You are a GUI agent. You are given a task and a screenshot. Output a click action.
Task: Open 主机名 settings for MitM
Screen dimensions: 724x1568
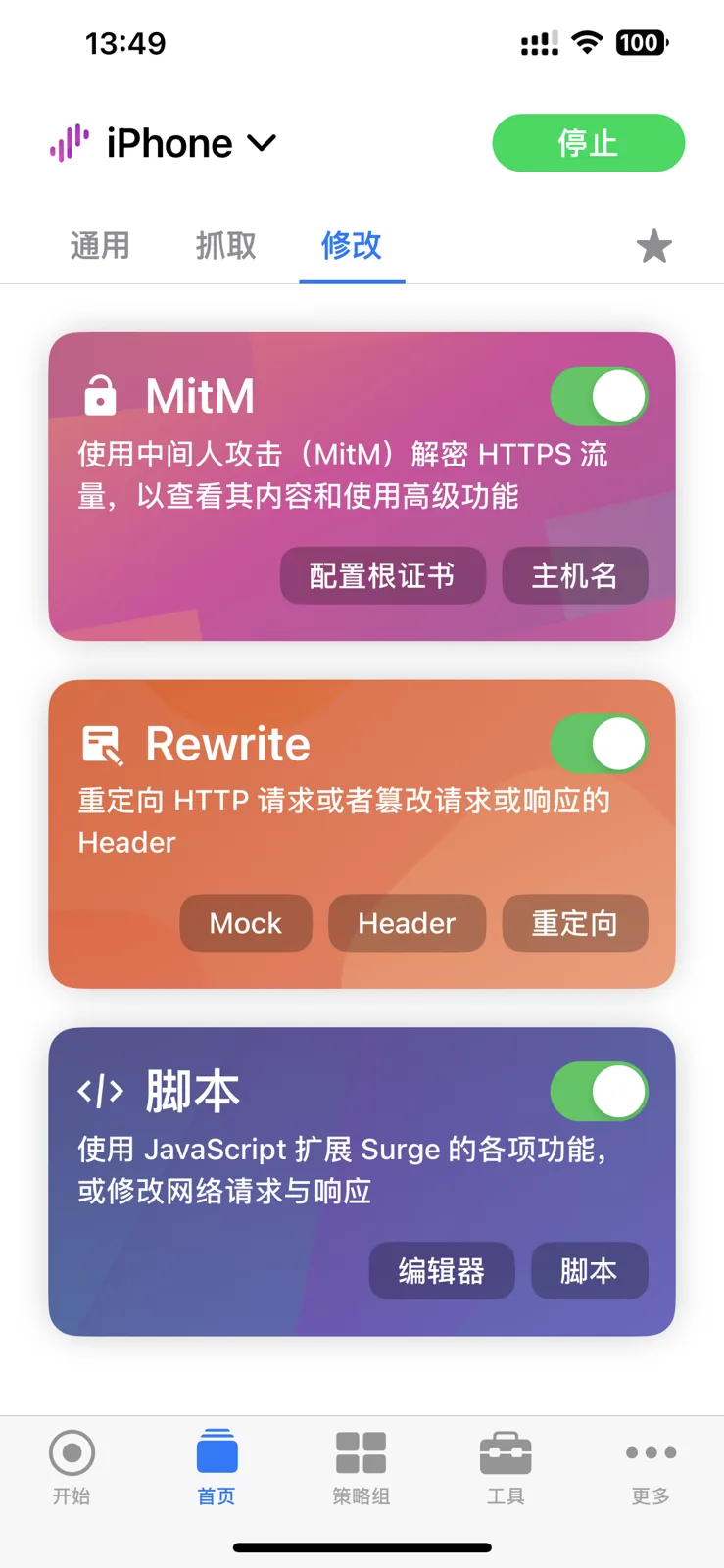[574, 575]
